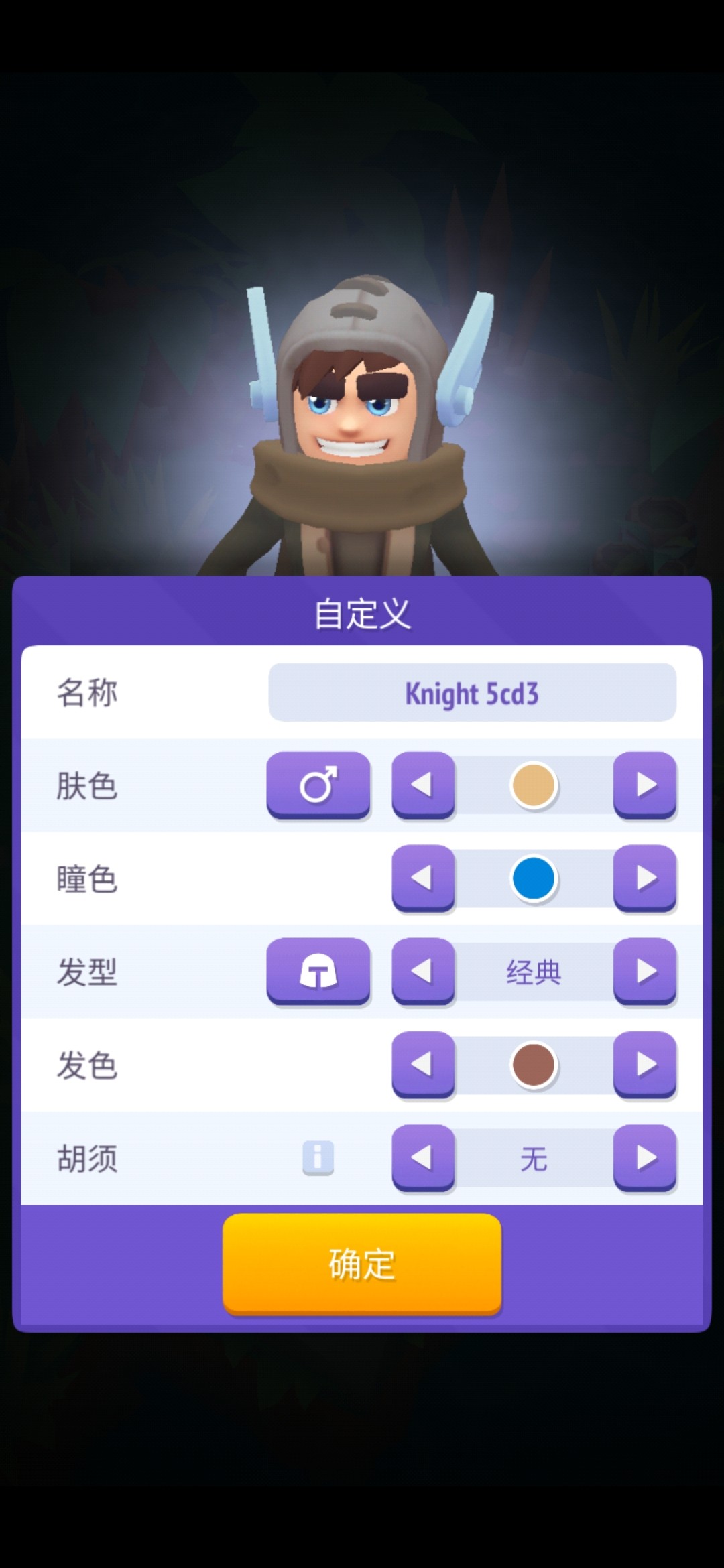Select next skin color (肤色)
The height and width of the screenshot is (1568, 724).
(x=645, y=785)
